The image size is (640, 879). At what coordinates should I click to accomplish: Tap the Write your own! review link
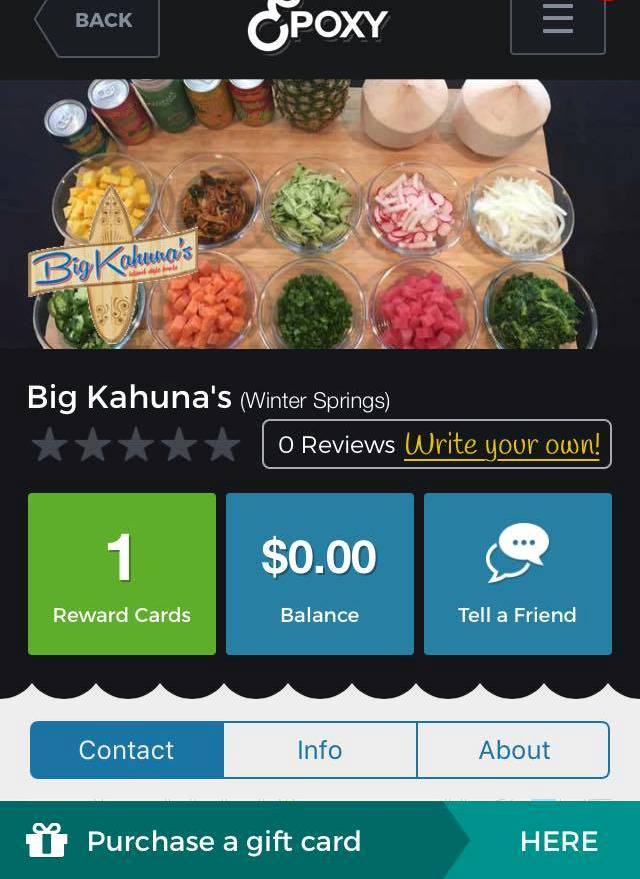pyautogui.click(x=502, y=444)
